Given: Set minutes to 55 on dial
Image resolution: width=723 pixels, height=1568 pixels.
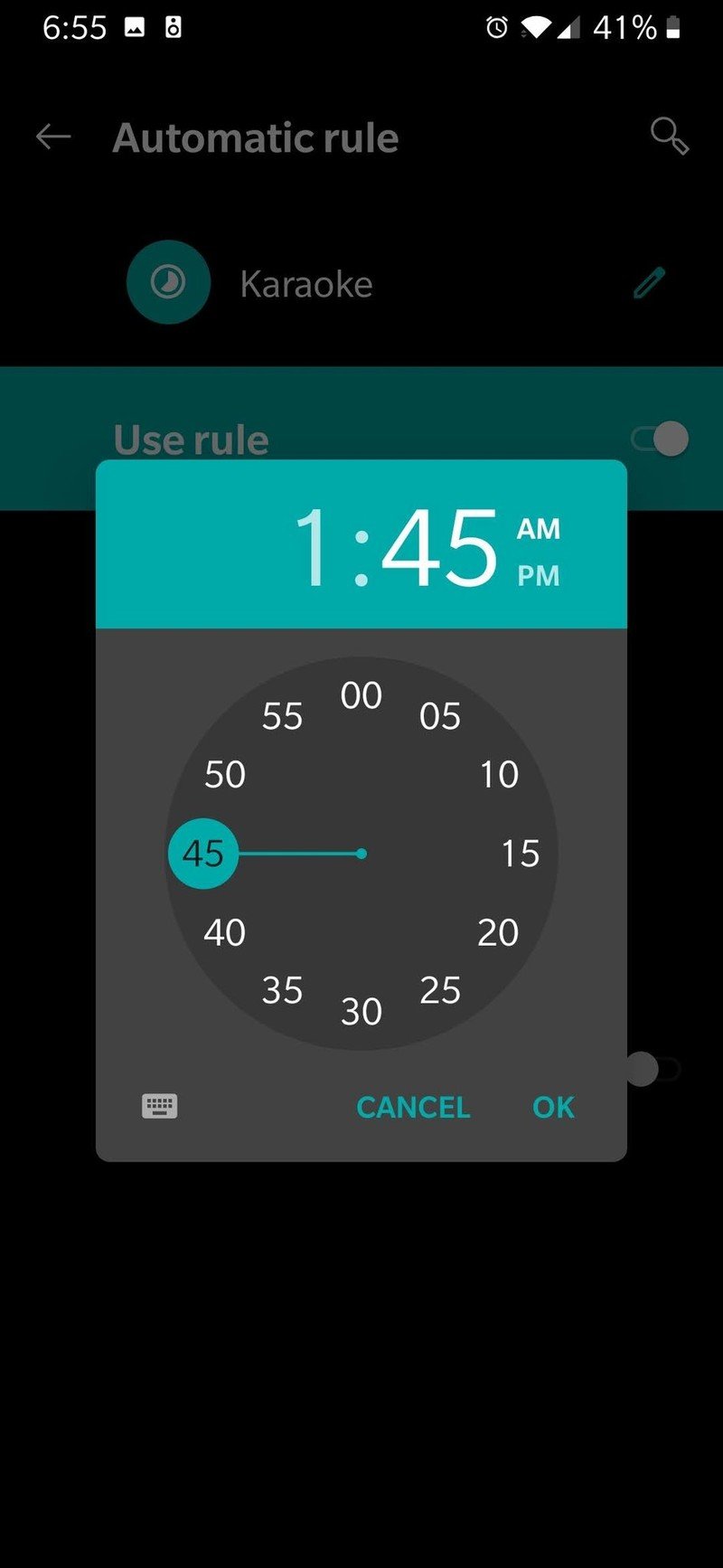Looking at the screenshot, I should pyautogui.click(x=282, y=716).
